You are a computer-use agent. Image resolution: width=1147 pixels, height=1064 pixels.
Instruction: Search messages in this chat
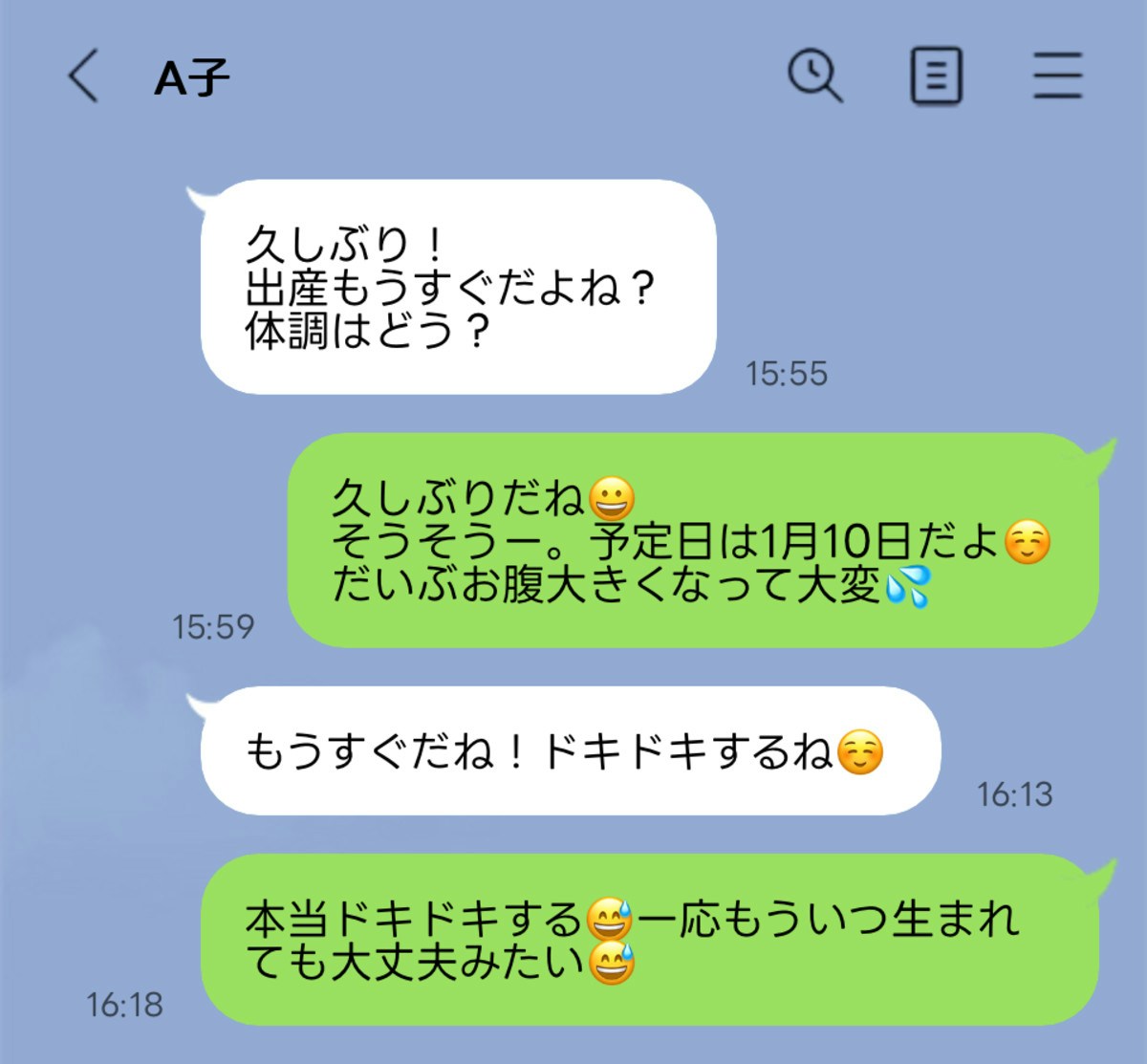(814, 76)
